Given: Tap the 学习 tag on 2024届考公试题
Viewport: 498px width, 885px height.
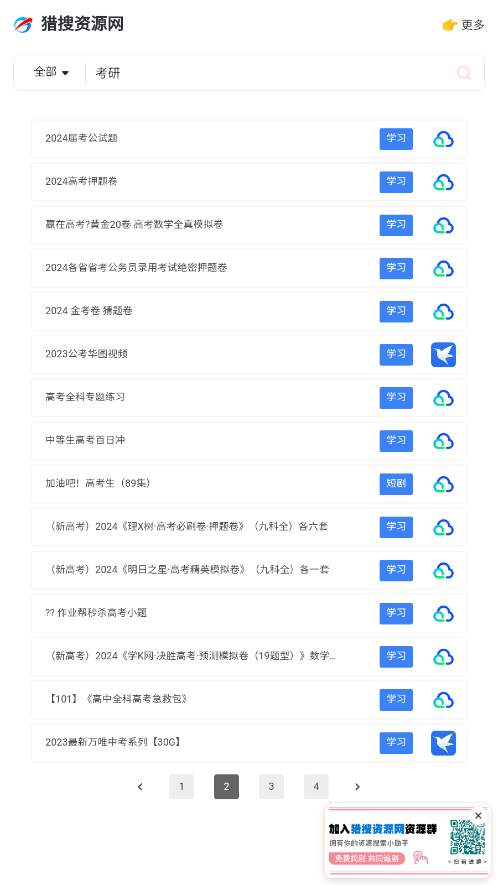Looking at the screenshot, I should point(396,138).
